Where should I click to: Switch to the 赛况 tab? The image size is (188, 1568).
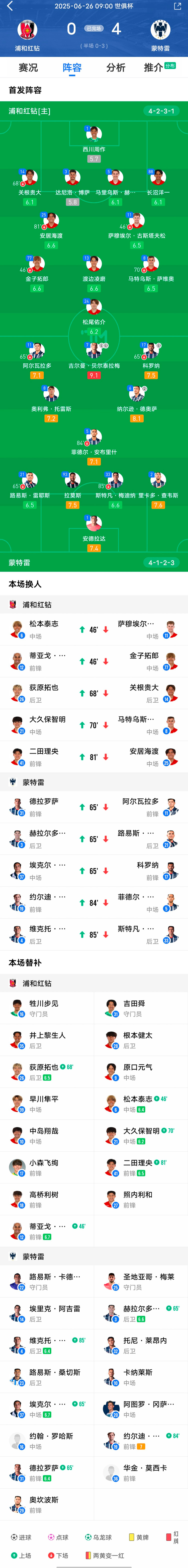[28, 67]
